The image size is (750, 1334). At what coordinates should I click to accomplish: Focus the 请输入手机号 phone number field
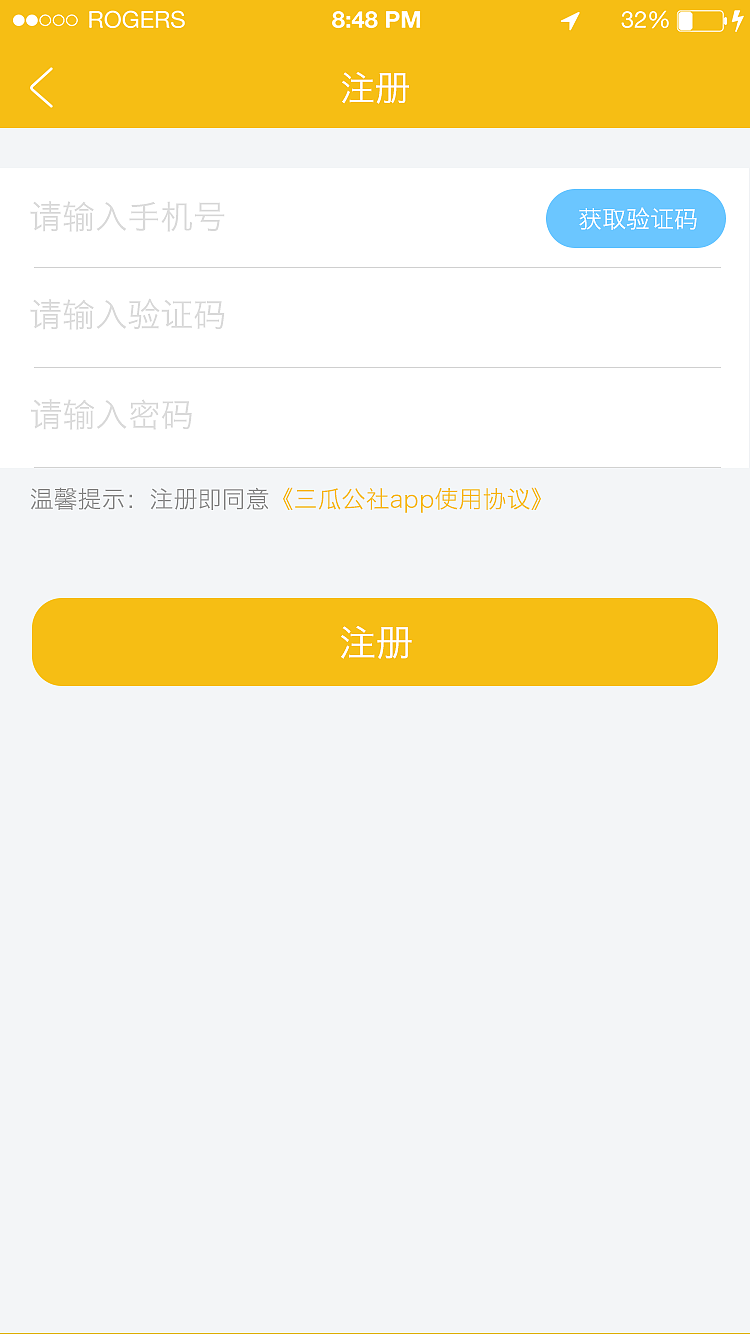[x=280, y=218]
